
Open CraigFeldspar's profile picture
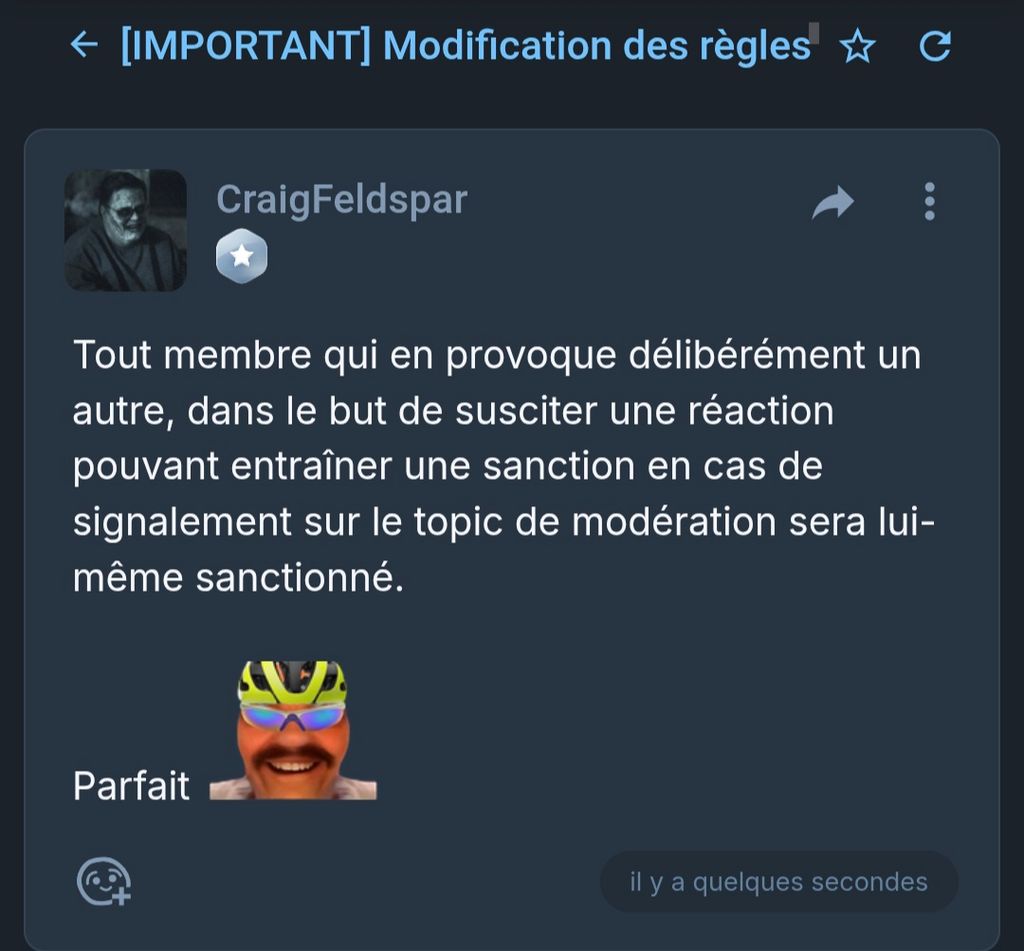tap(125, 230)
